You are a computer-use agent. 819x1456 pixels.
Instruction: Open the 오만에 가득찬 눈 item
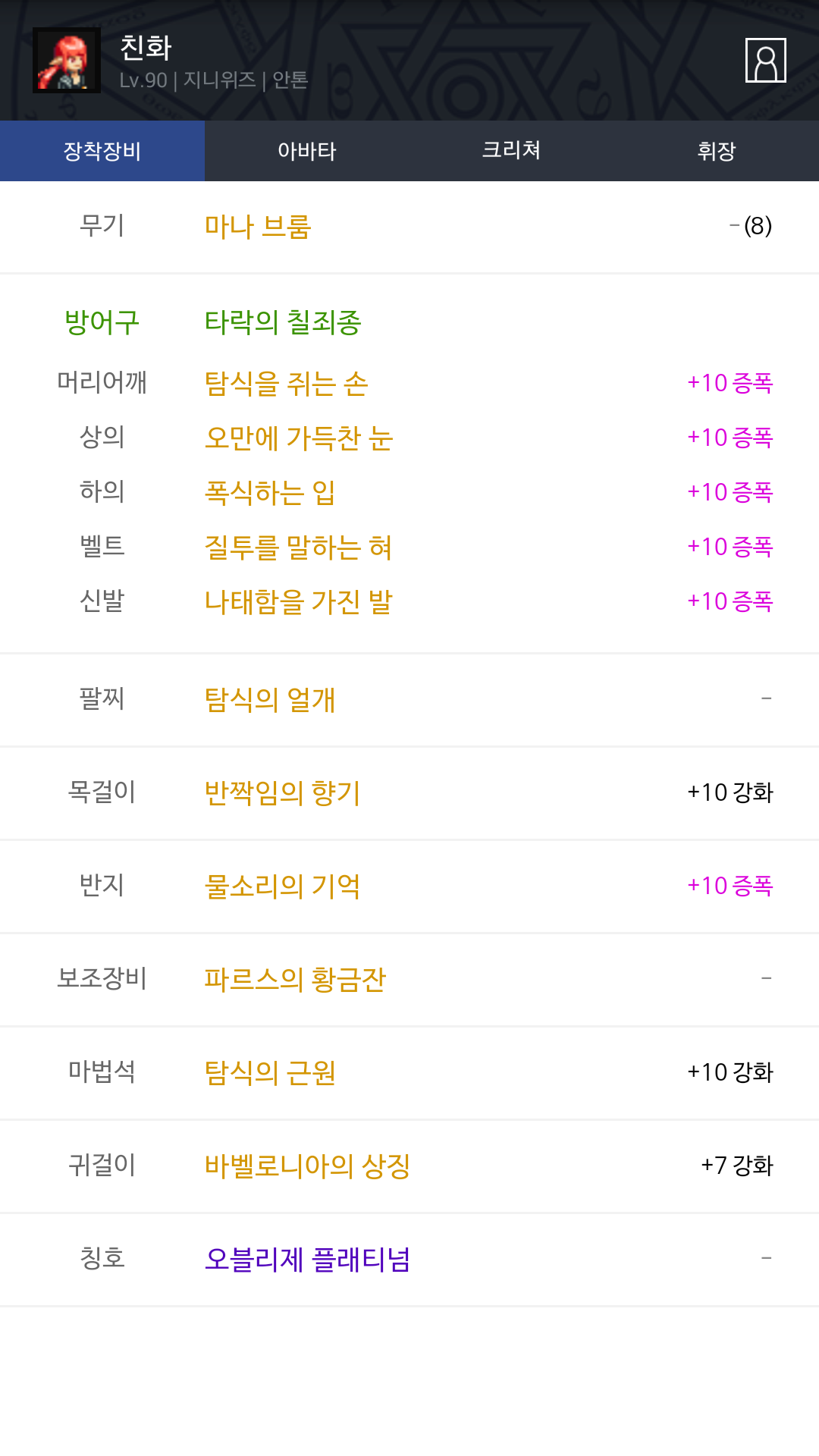[x=298, y=438]
